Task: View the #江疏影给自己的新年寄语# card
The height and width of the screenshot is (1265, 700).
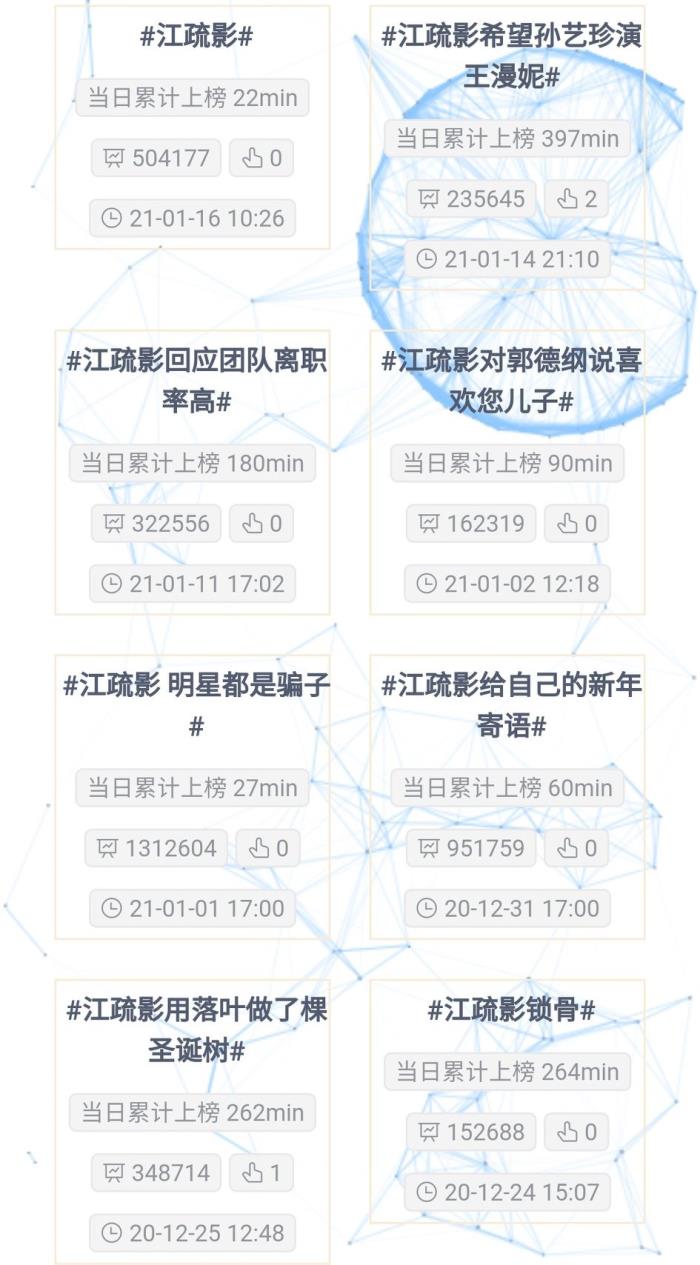Action: coord(510,705)
